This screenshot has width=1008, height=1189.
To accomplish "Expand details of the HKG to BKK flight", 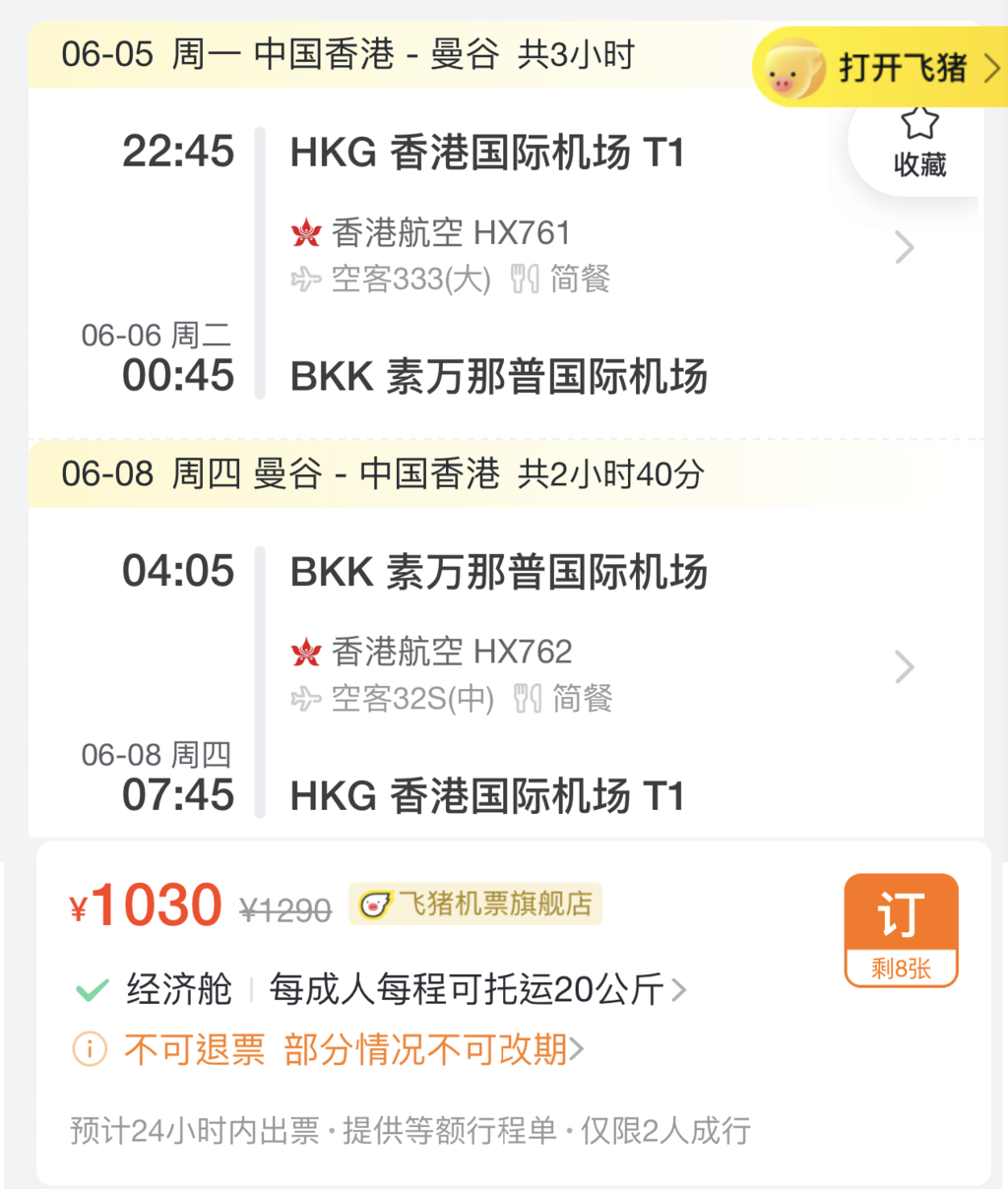I will click(904, 248).
